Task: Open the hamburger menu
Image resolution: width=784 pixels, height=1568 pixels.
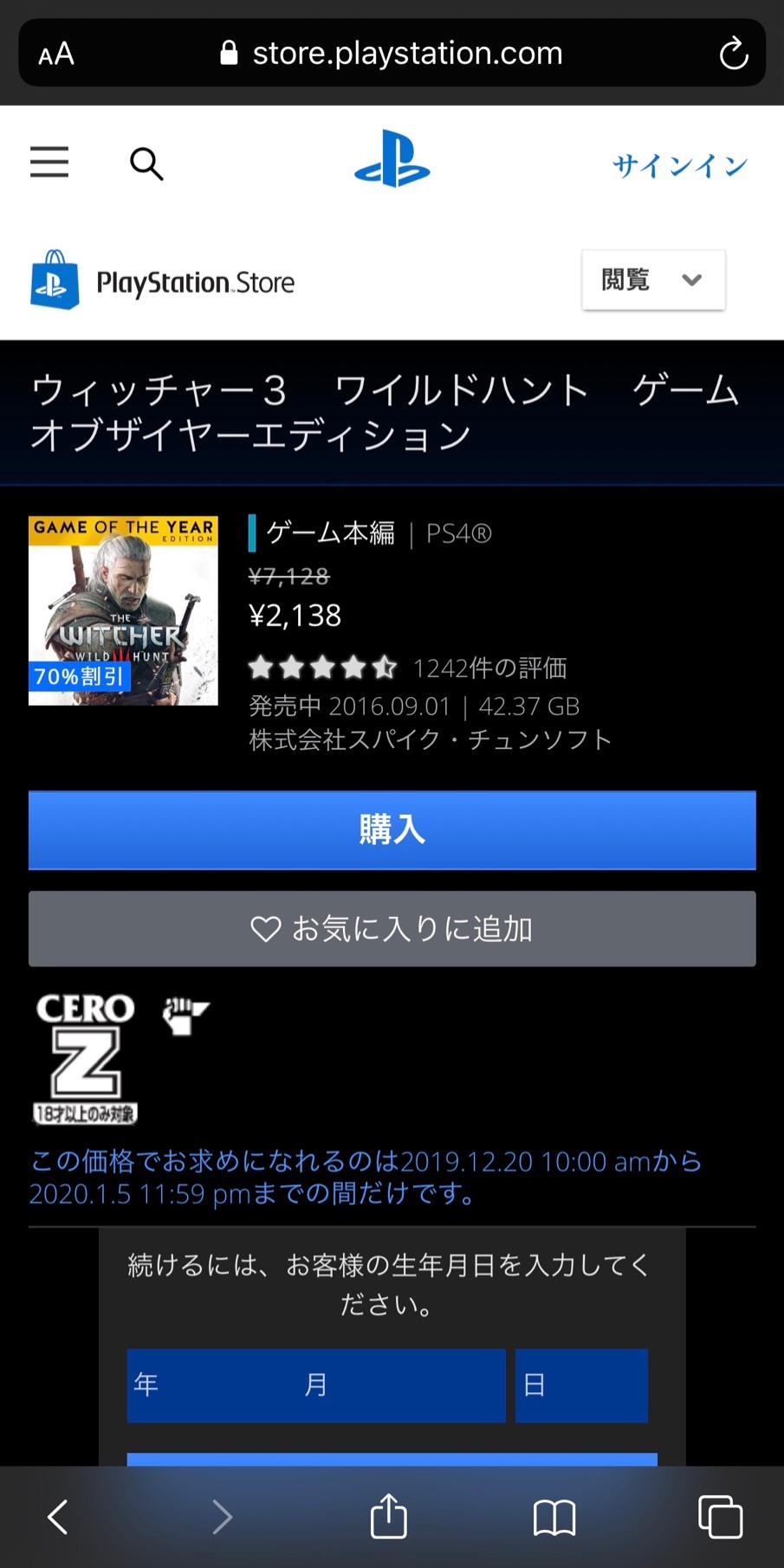Action: point(49,162)
